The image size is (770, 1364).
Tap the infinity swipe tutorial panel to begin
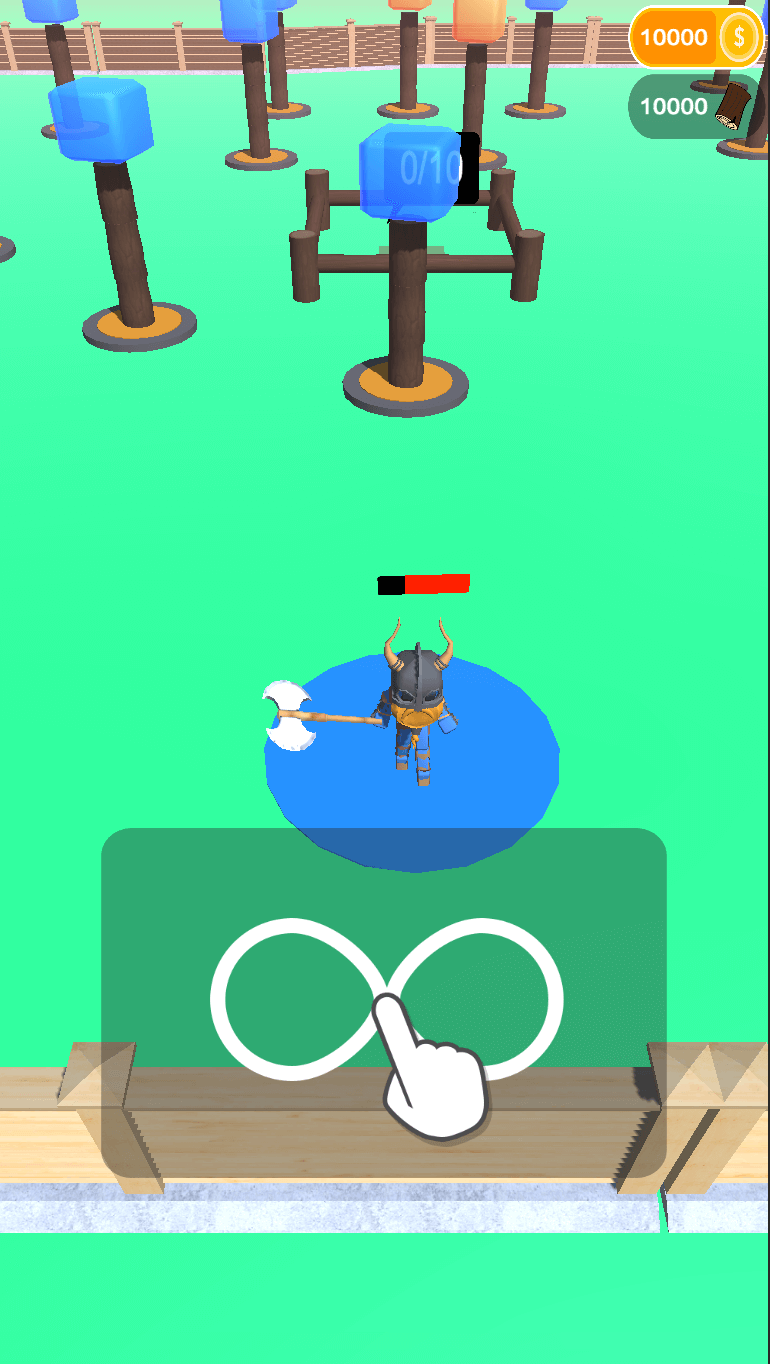384,1002
